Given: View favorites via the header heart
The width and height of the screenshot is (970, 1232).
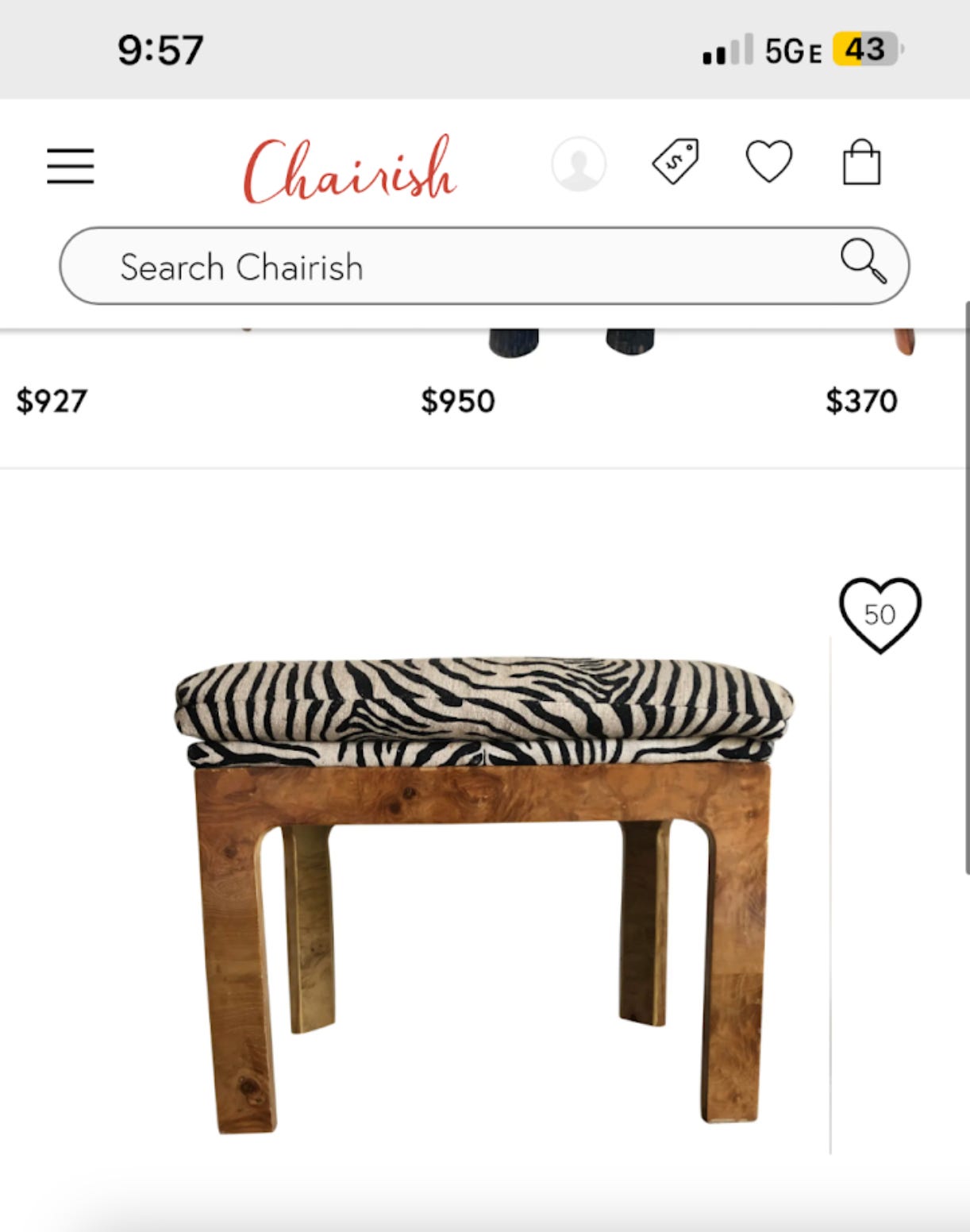Looking at the screenshot, I should pyautogui.click(x=769, y=161).
